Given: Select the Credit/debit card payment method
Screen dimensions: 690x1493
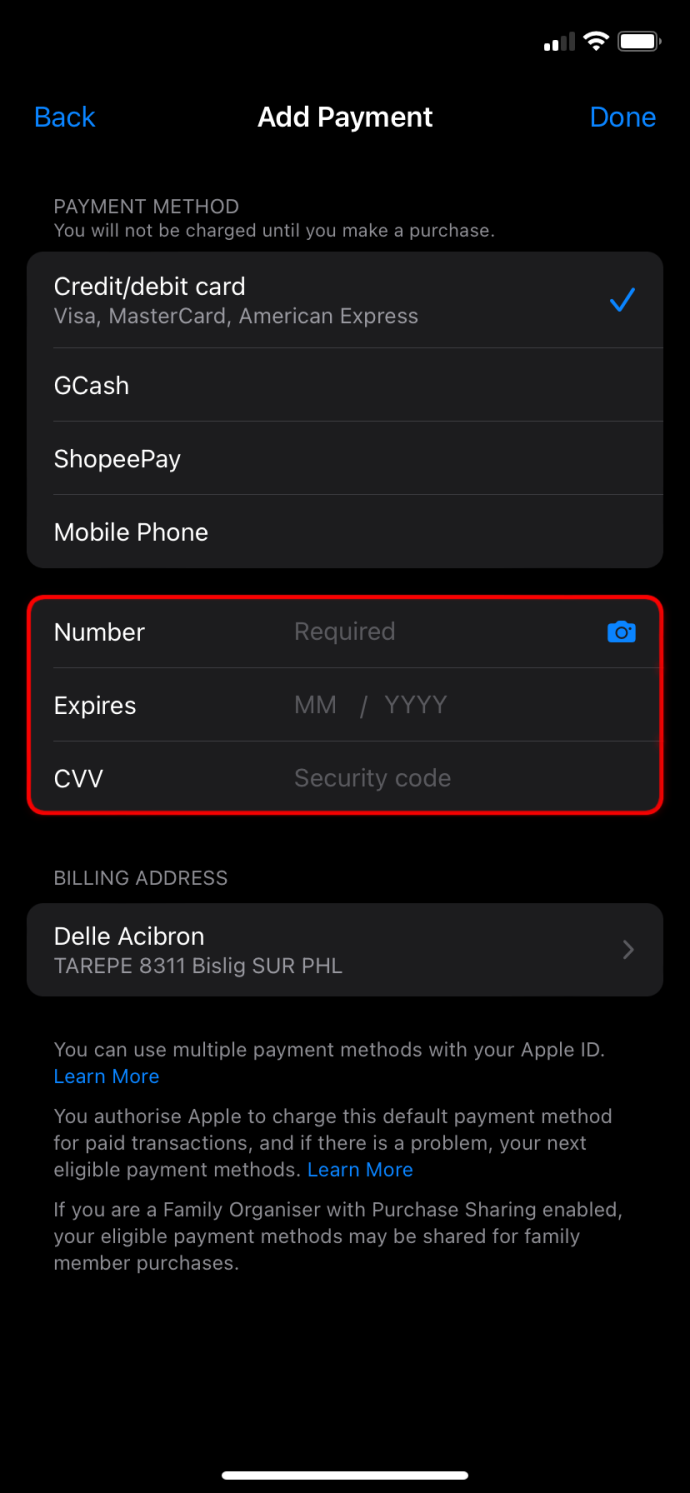Looking at the screenshot, I should 345,300.
